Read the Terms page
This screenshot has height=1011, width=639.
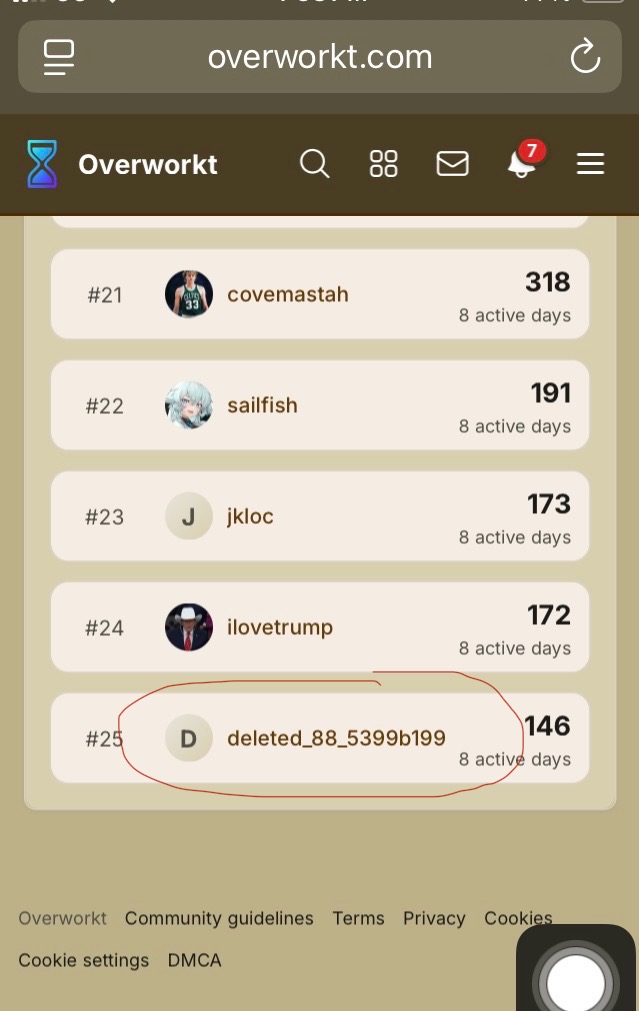pyautogui.click(x=358, y=918)
